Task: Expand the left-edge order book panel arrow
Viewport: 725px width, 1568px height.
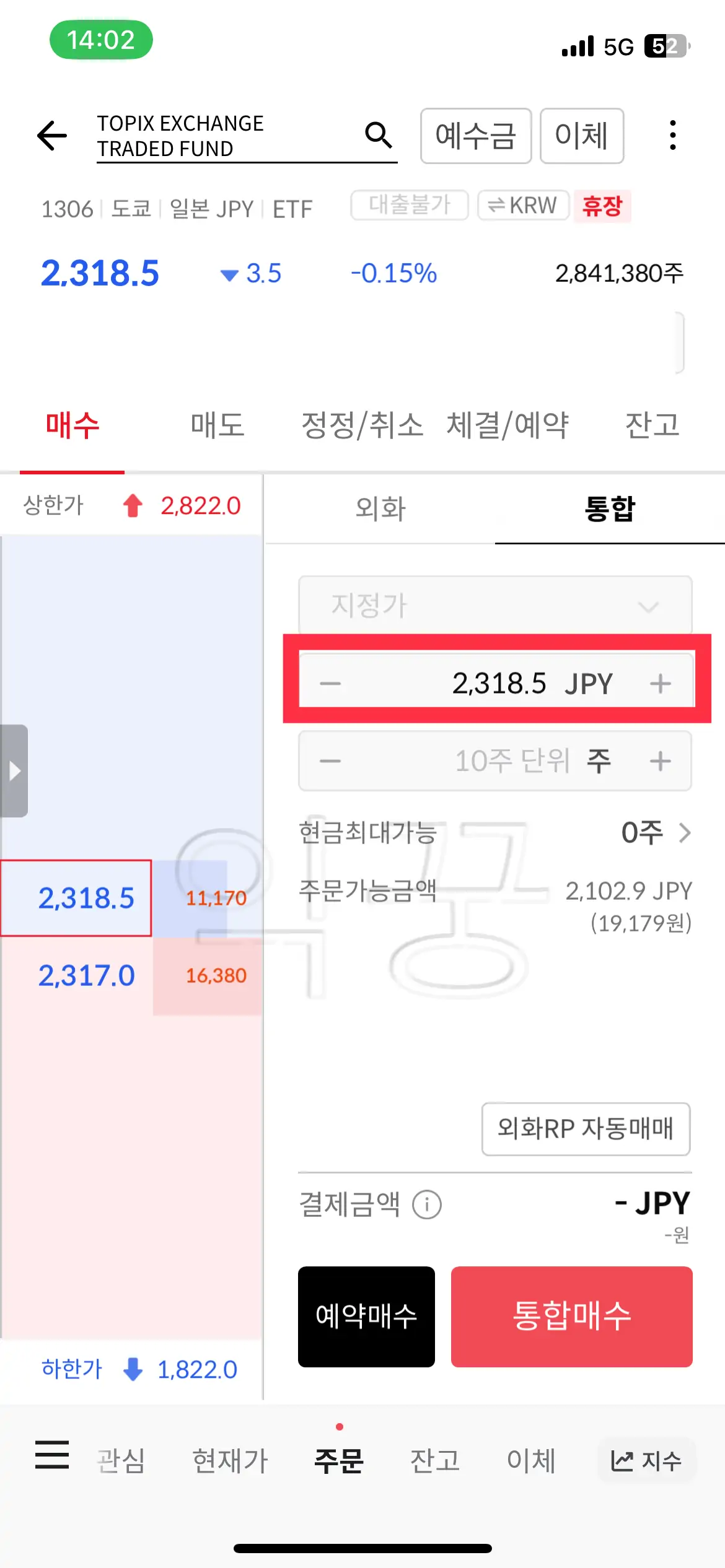Action: [x=14, y=771]
